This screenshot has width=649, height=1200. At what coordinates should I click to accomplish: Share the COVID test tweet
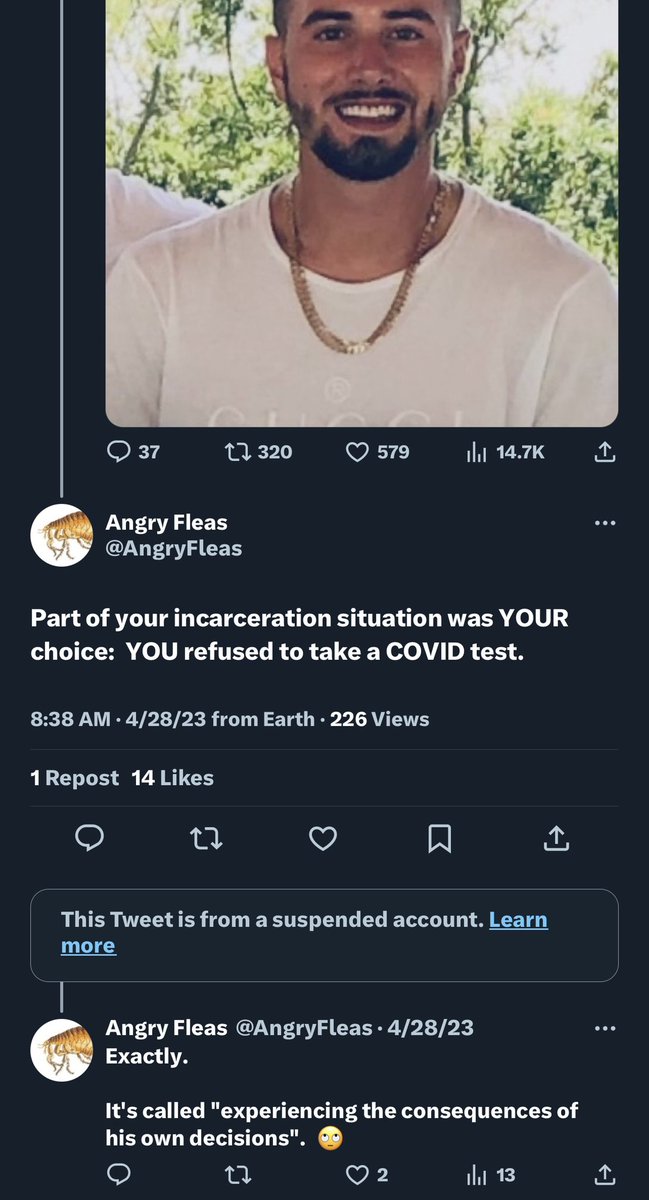(555, 838)
